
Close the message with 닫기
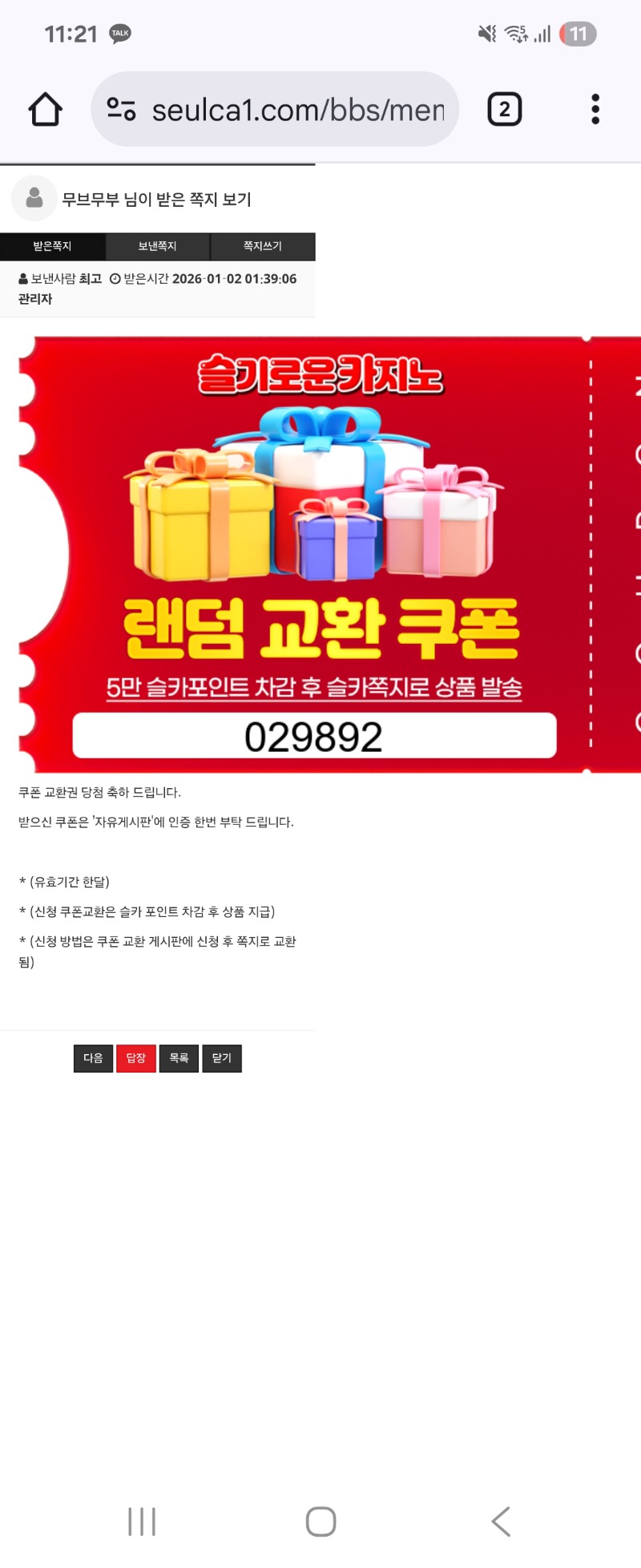(222, 1058)
